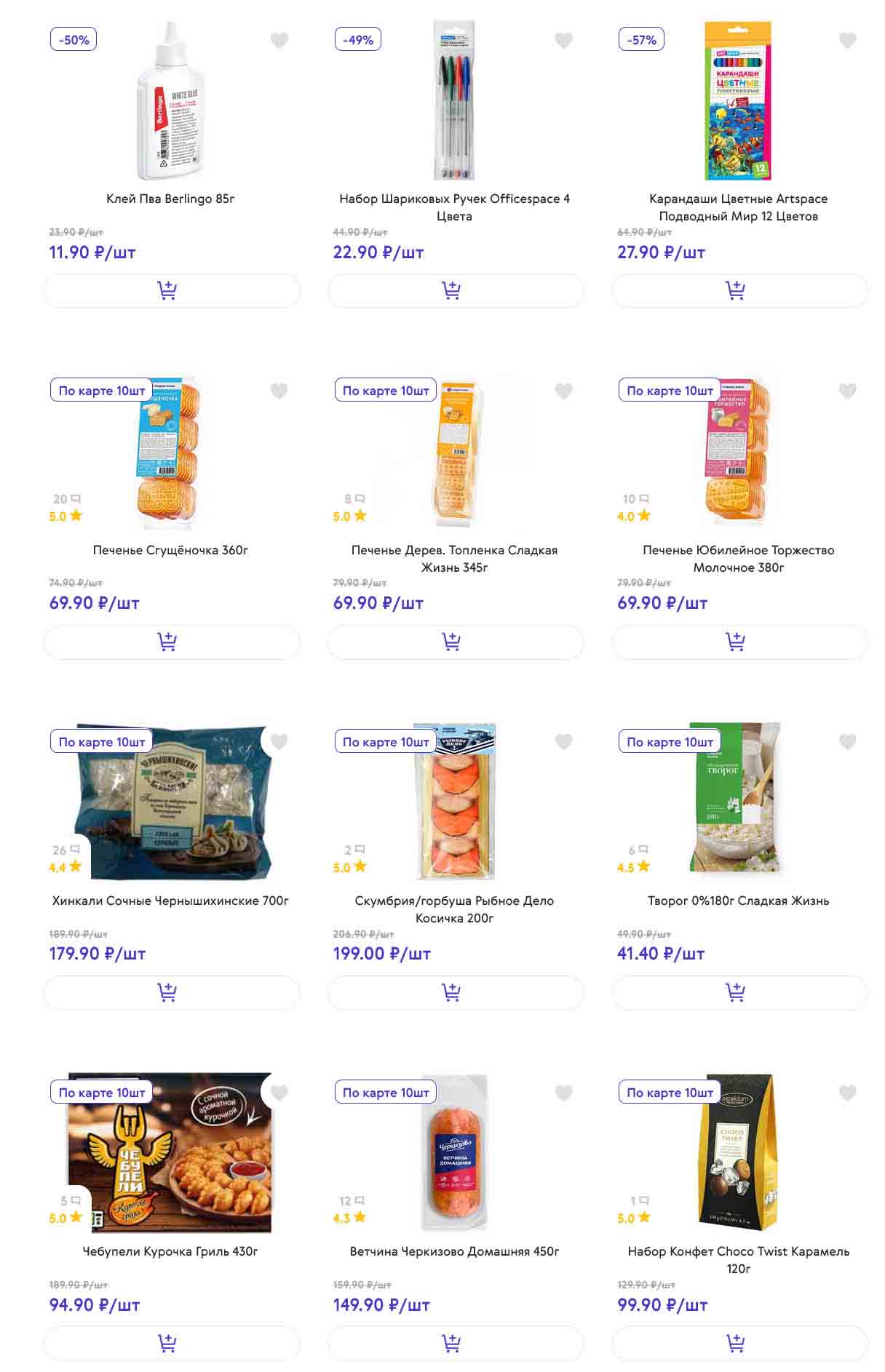Open Печенье Сгущёночка 360г product card

pyautogui.click(x=170, y=550)
